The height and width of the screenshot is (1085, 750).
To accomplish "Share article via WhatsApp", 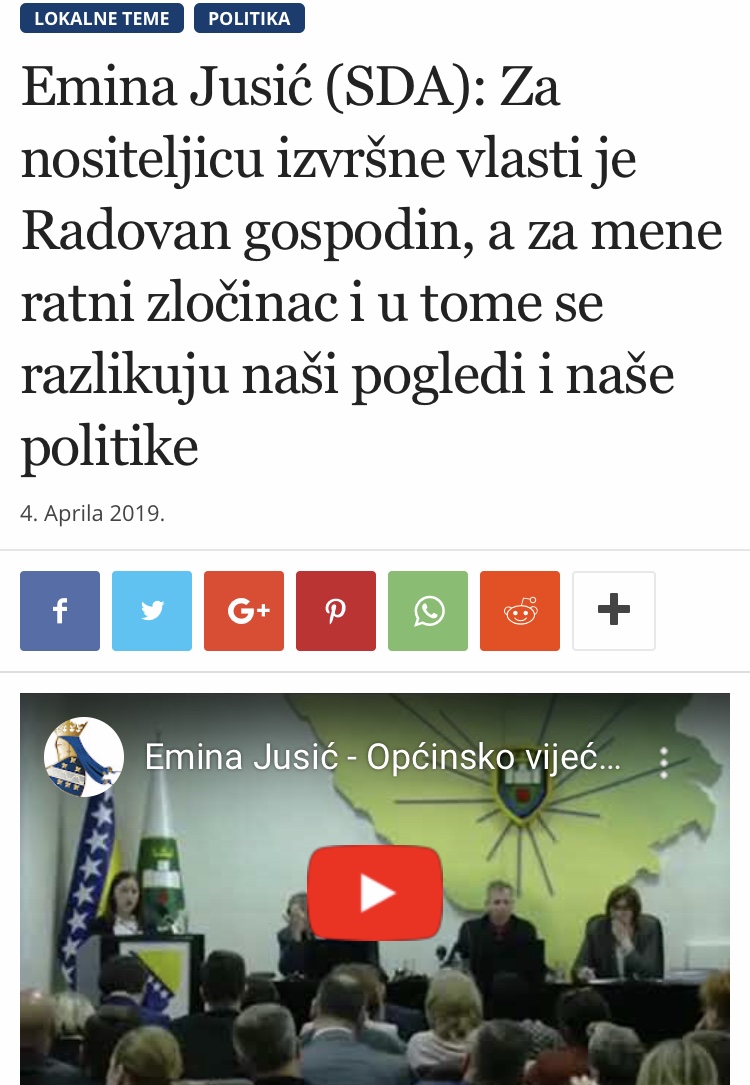I will click(x=428, y=611).
